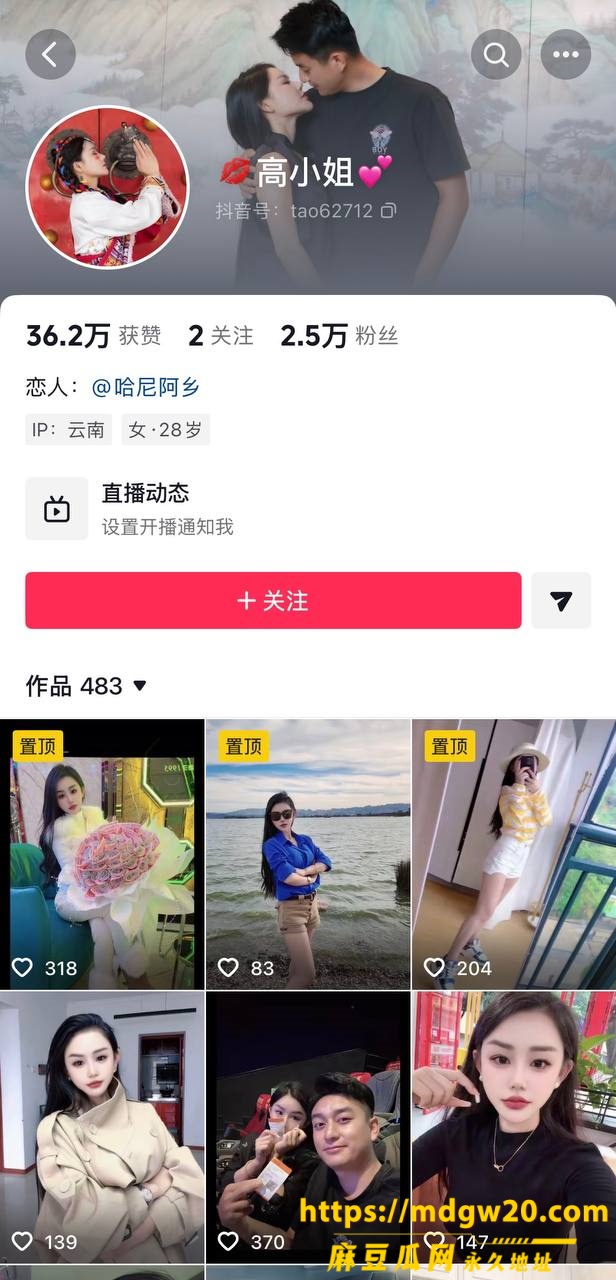Open the 2 关注 following list
616x1280 pixels.
coord(221,336)
